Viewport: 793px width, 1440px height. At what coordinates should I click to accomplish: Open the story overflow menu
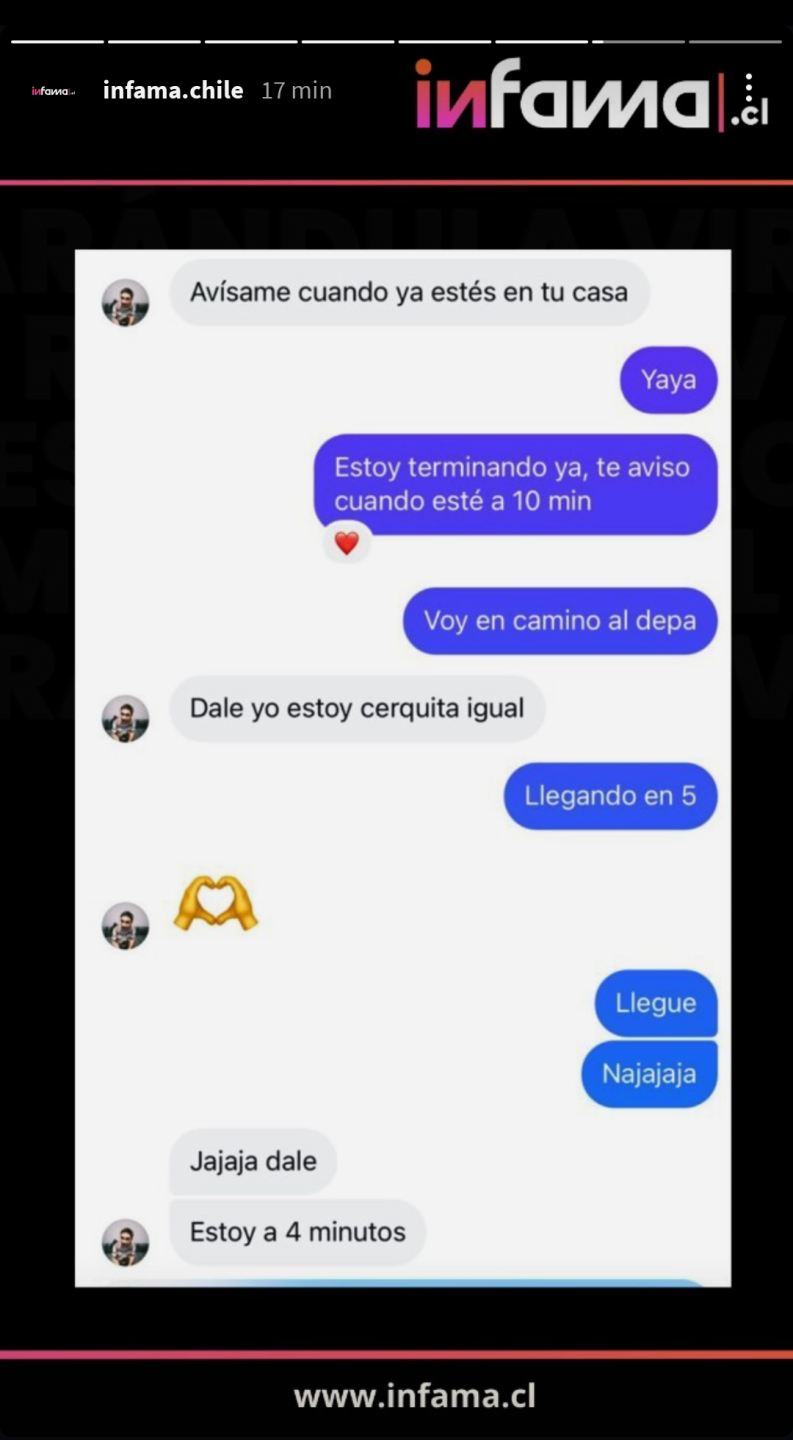point(749,91)
